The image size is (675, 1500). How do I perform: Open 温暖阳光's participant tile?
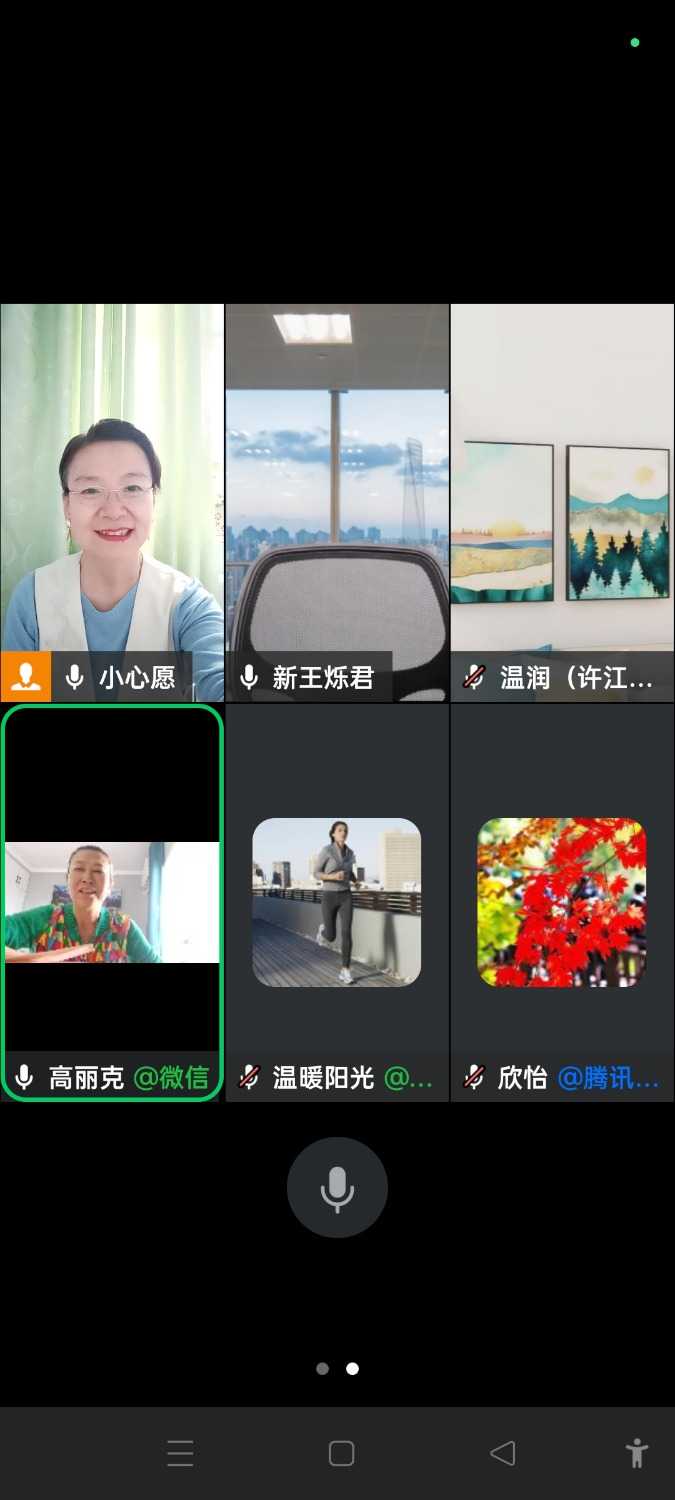337,902
